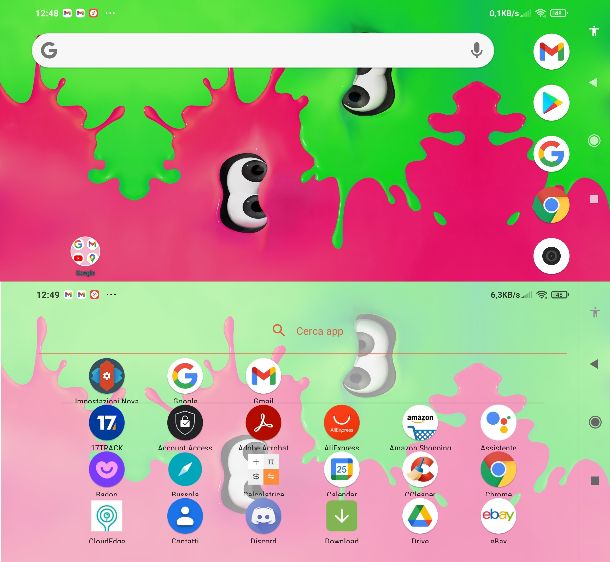Start the Assistente app
610x562 pixels.
pyautogui.click(x=498, y=423)
